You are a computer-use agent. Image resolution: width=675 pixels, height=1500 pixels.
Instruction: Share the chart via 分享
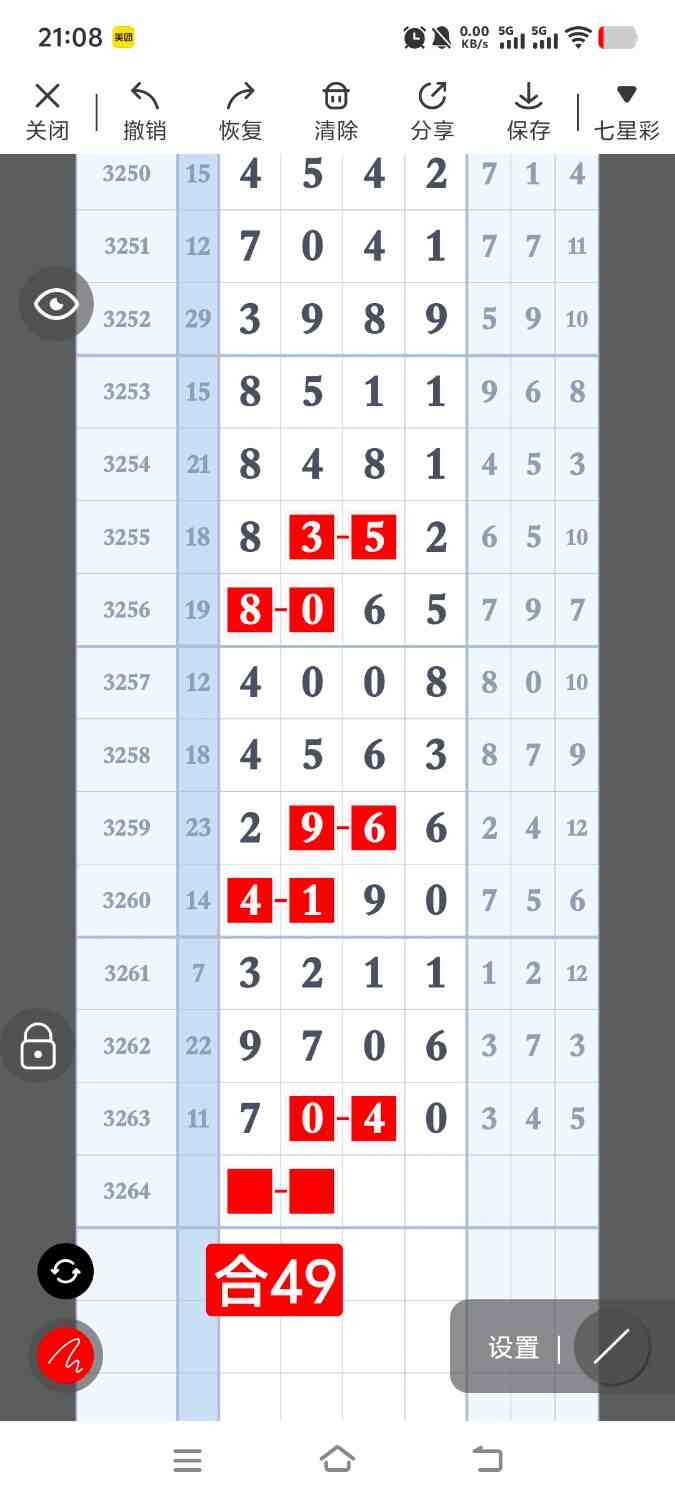coord(432,111)
